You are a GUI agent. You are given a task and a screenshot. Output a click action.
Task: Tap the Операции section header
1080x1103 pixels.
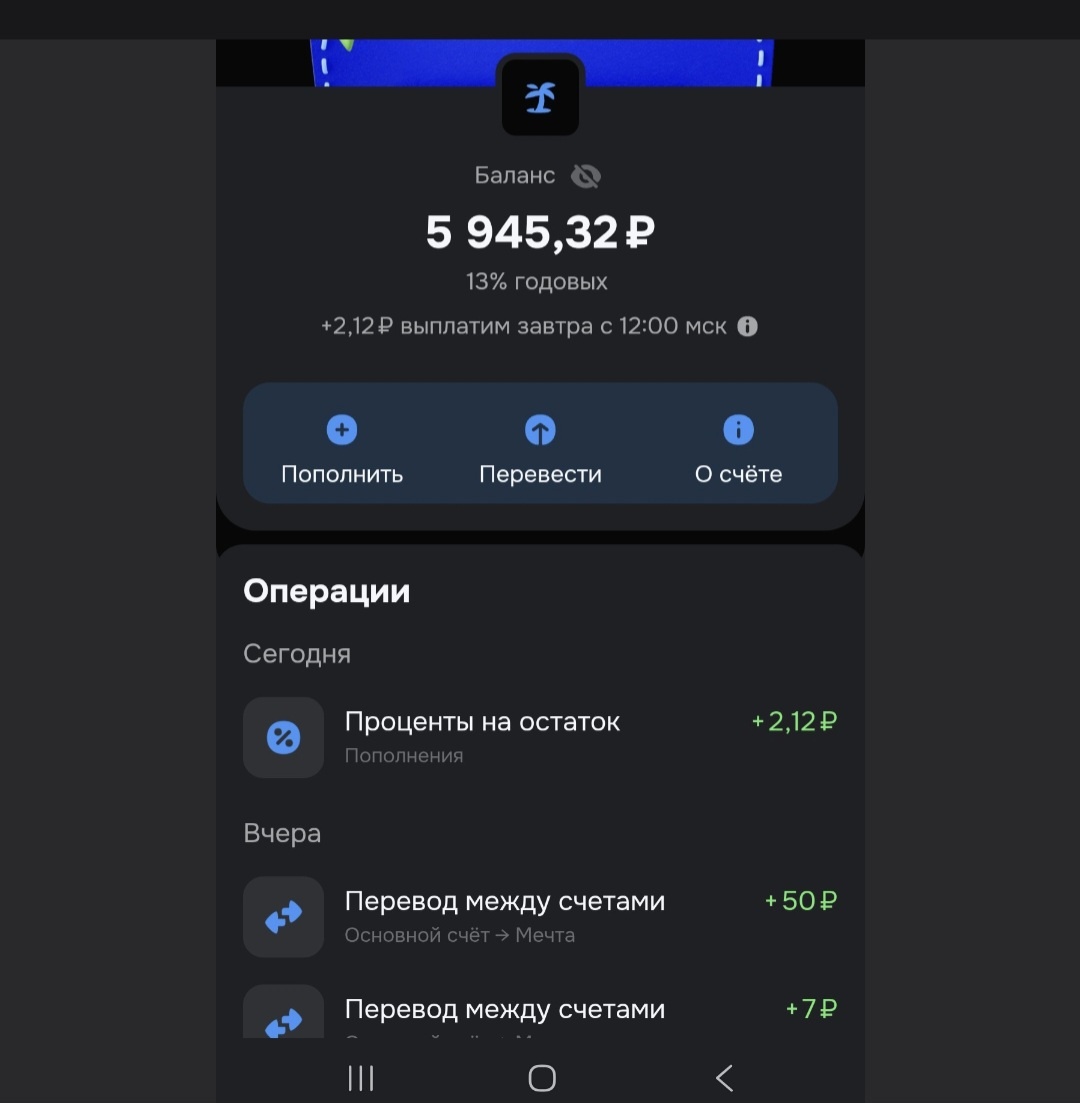[x=326, y=591]
